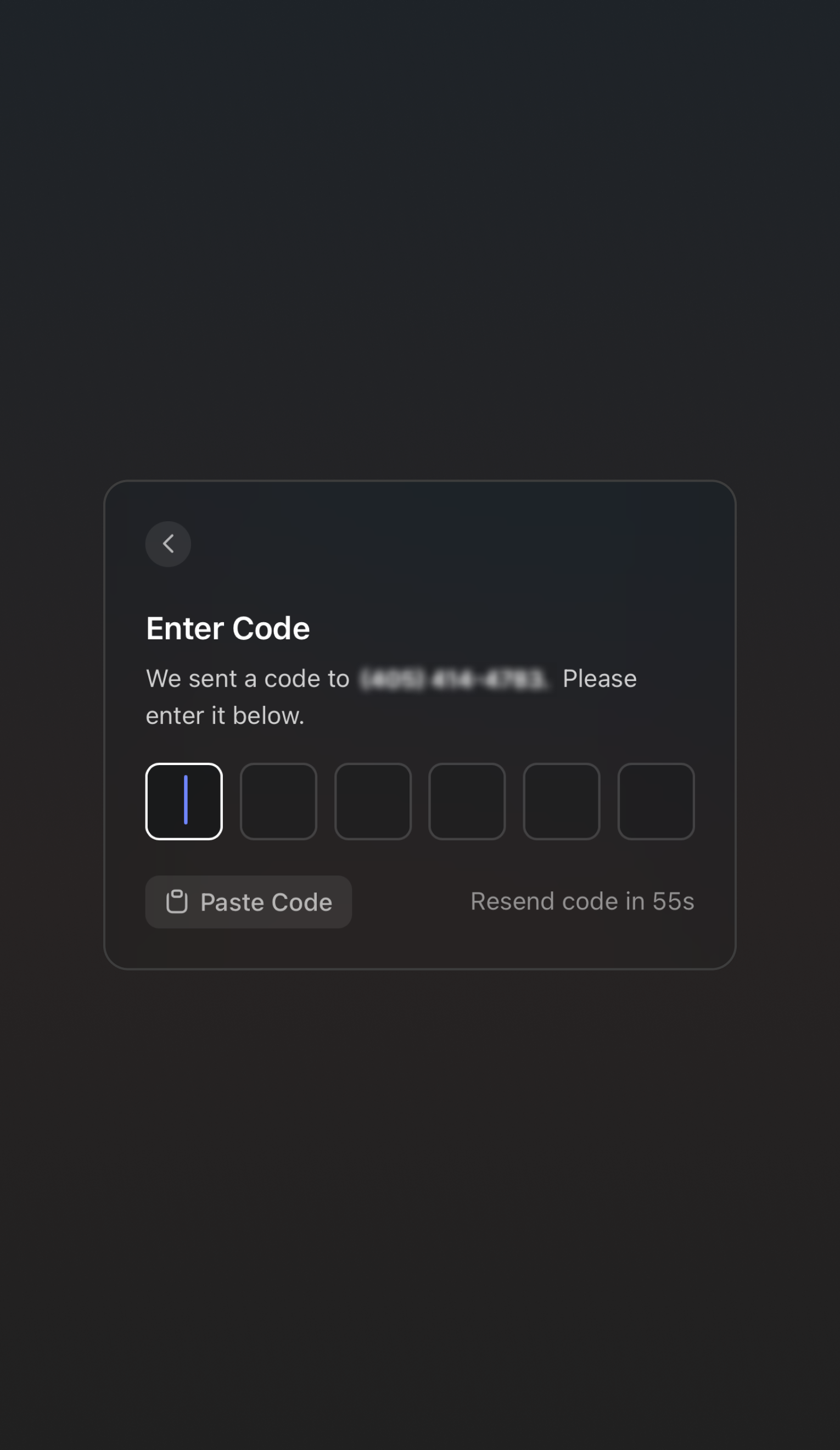Go back using the arrow button

point(168,544)
